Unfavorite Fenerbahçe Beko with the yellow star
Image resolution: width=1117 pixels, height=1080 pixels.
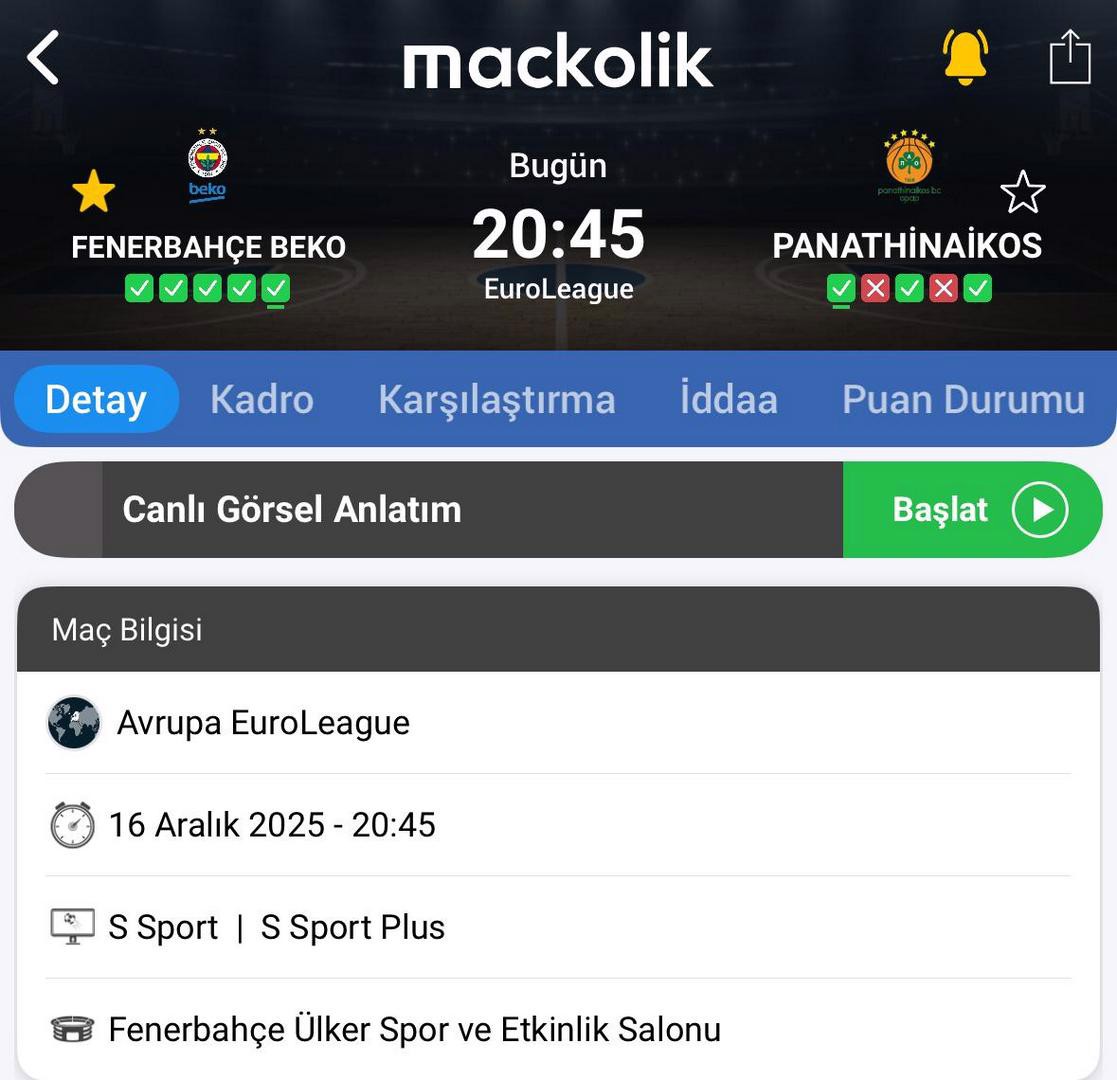(x=93, y=191)
